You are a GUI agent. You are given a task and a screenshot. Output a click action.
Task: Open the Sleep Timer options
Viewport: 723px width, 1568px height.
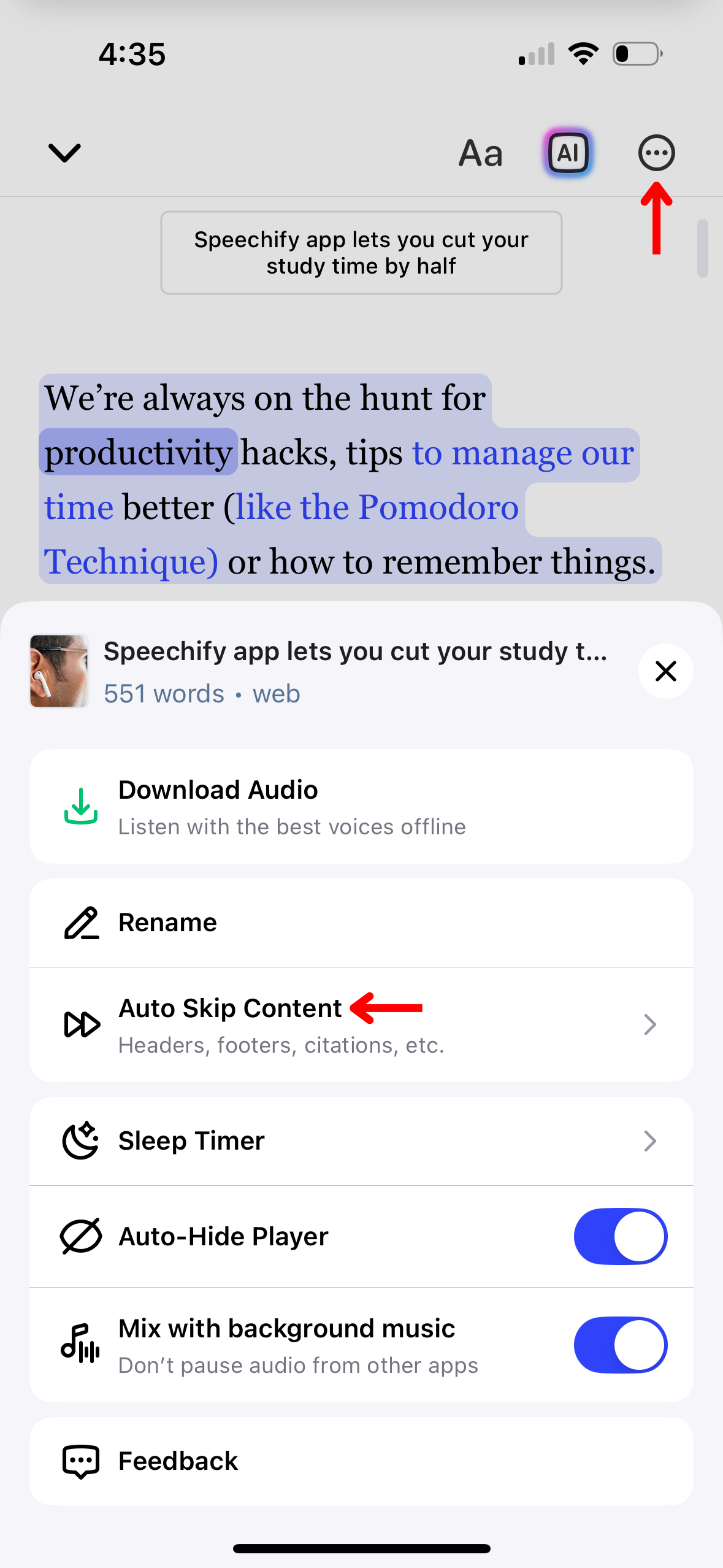click(x=361, y=1141)
